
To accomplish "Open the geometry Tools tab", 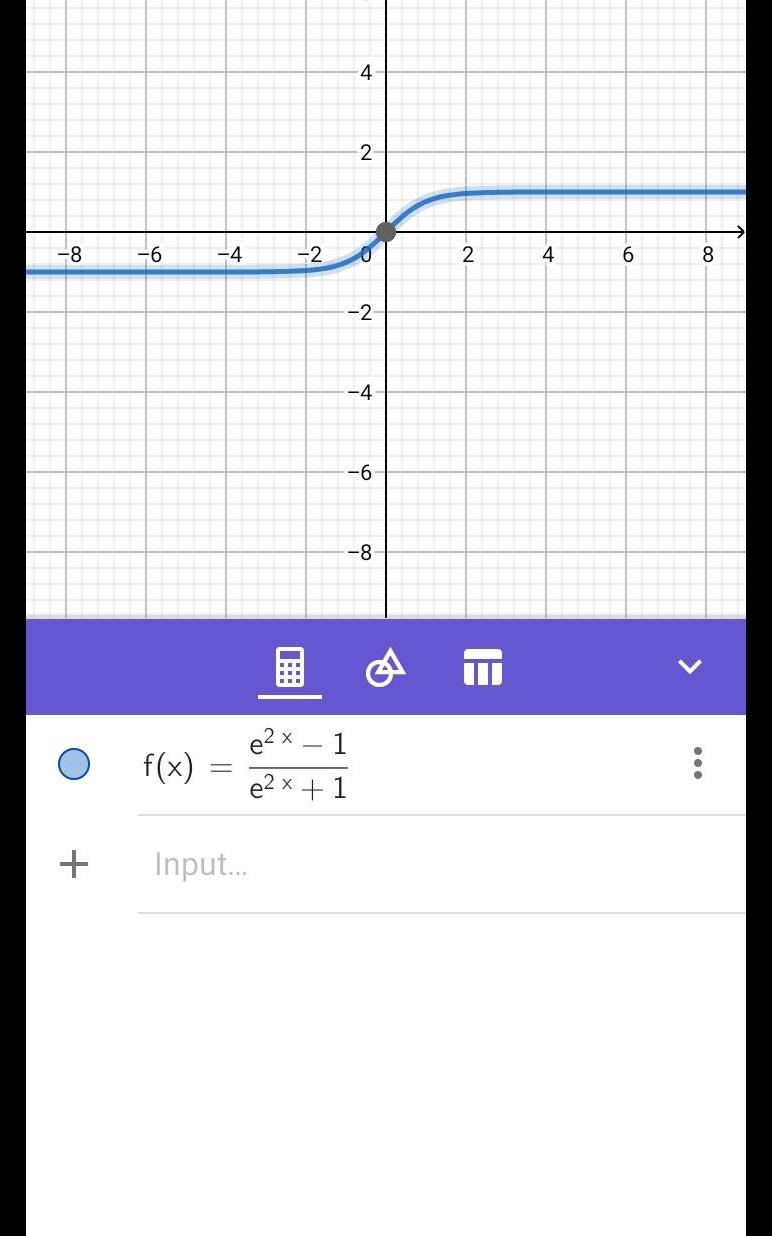I will (x=385, y=667).
